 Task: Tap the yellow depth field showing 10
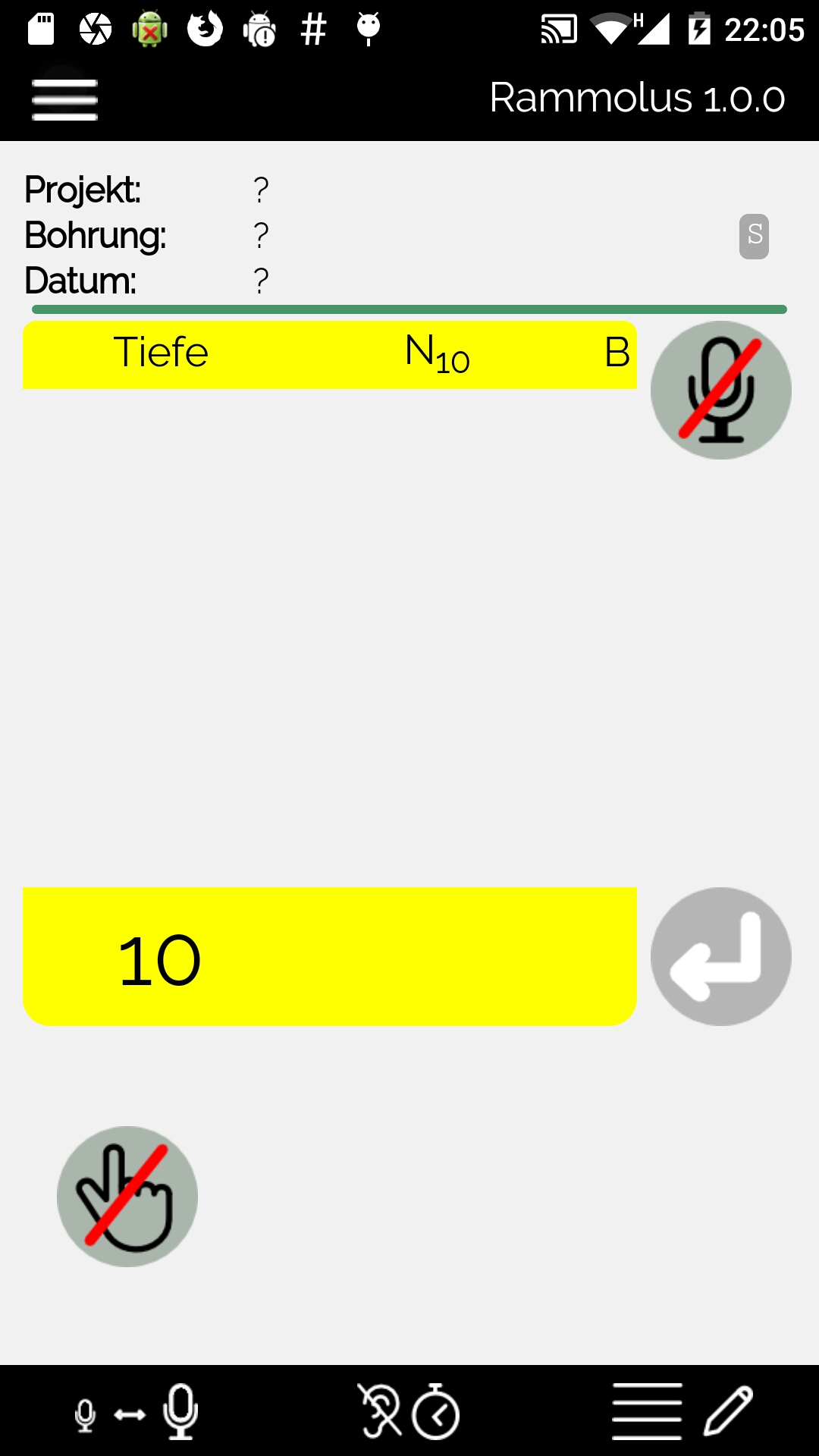330,956
